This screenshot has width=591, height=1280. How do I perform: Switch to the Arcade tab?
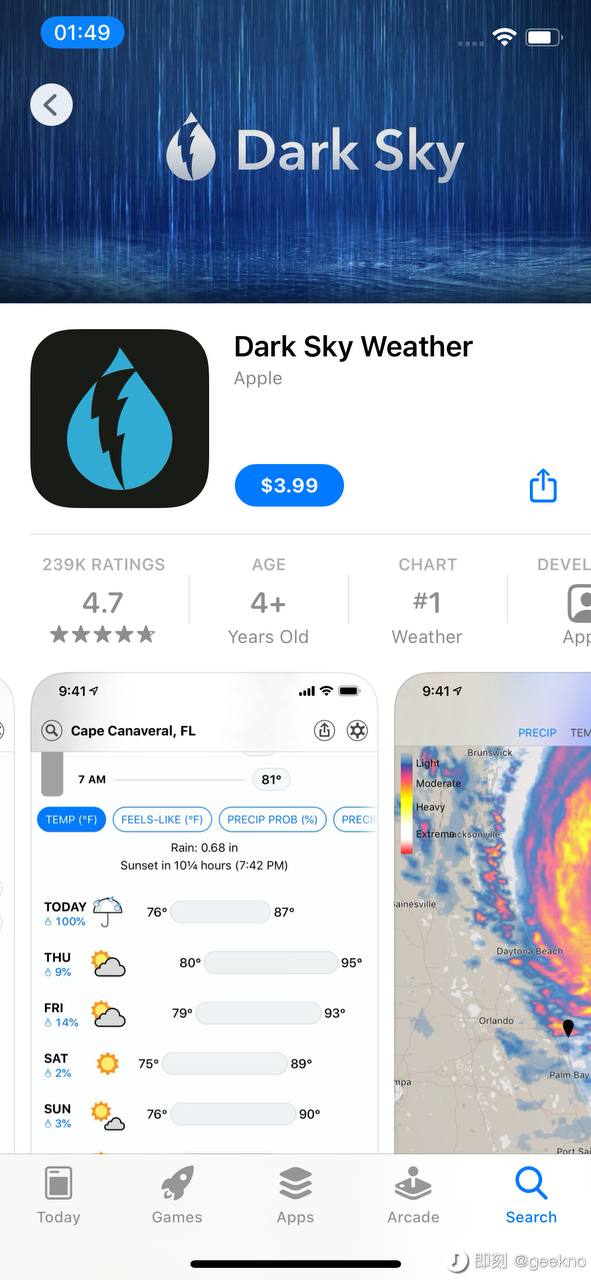pyautogui.click(x=413, y=1195)
